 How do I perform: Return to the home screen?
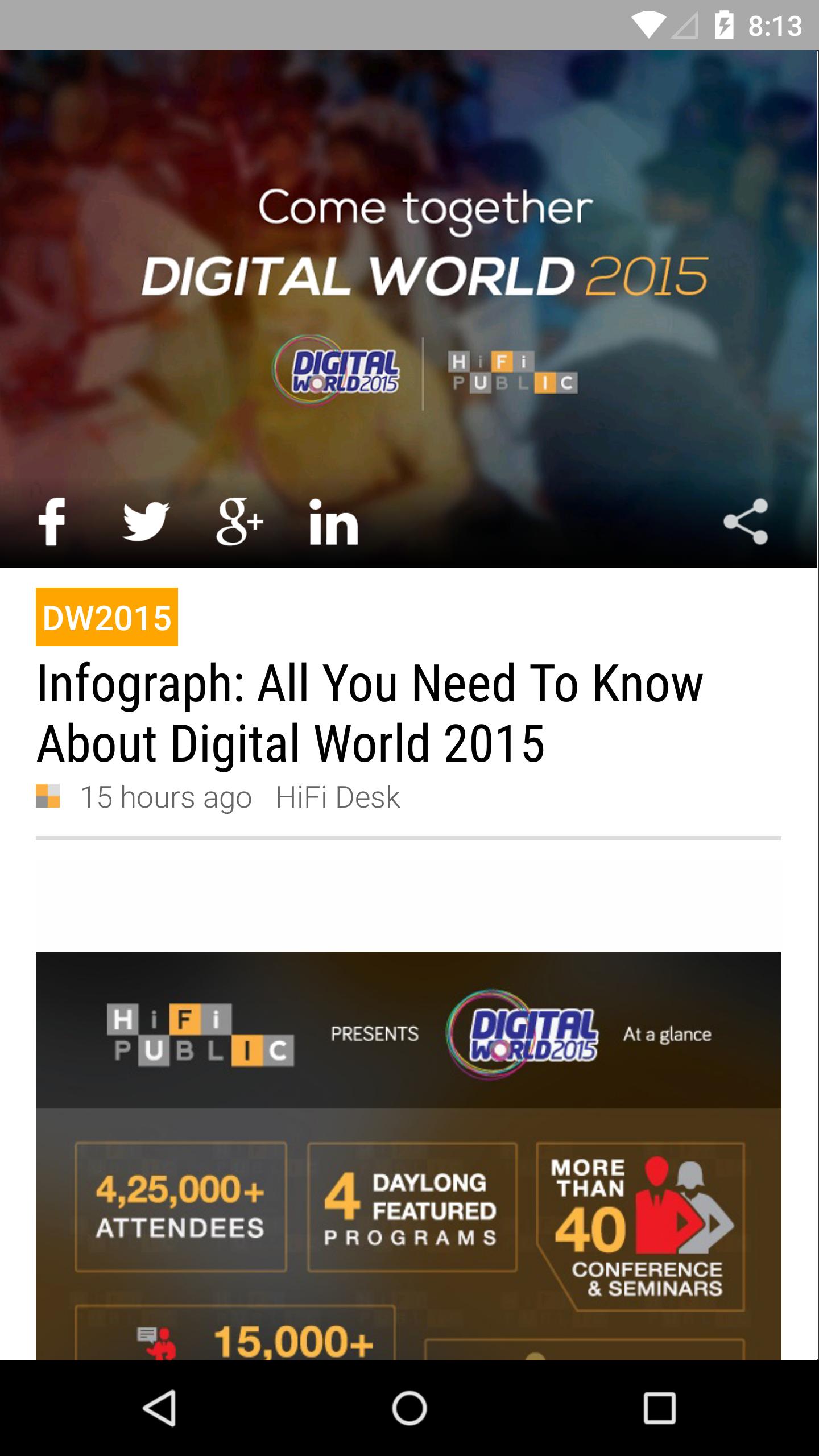(x=409, y=1408)
